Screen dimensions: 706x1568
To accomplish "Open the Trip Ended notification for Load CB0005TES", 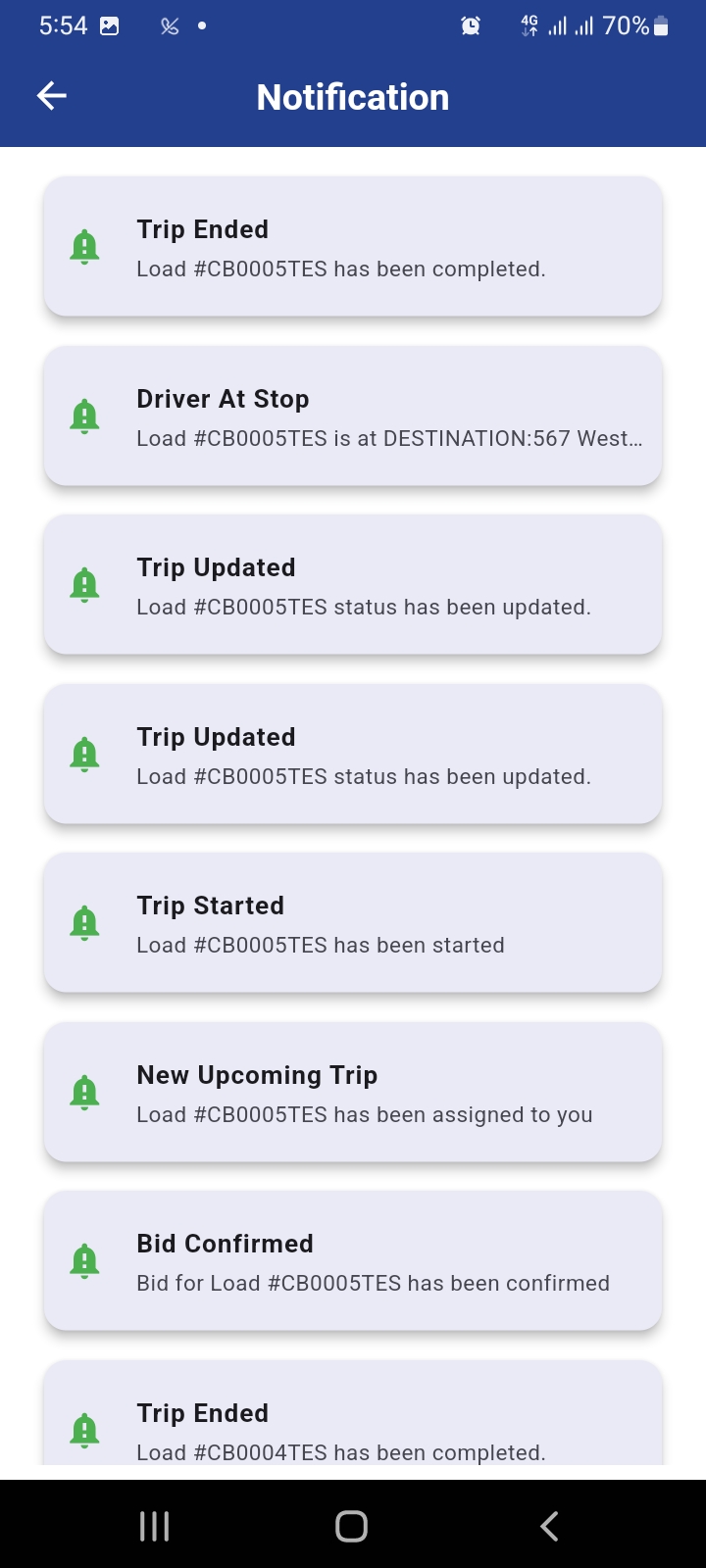I will click(x=353, y=246).
